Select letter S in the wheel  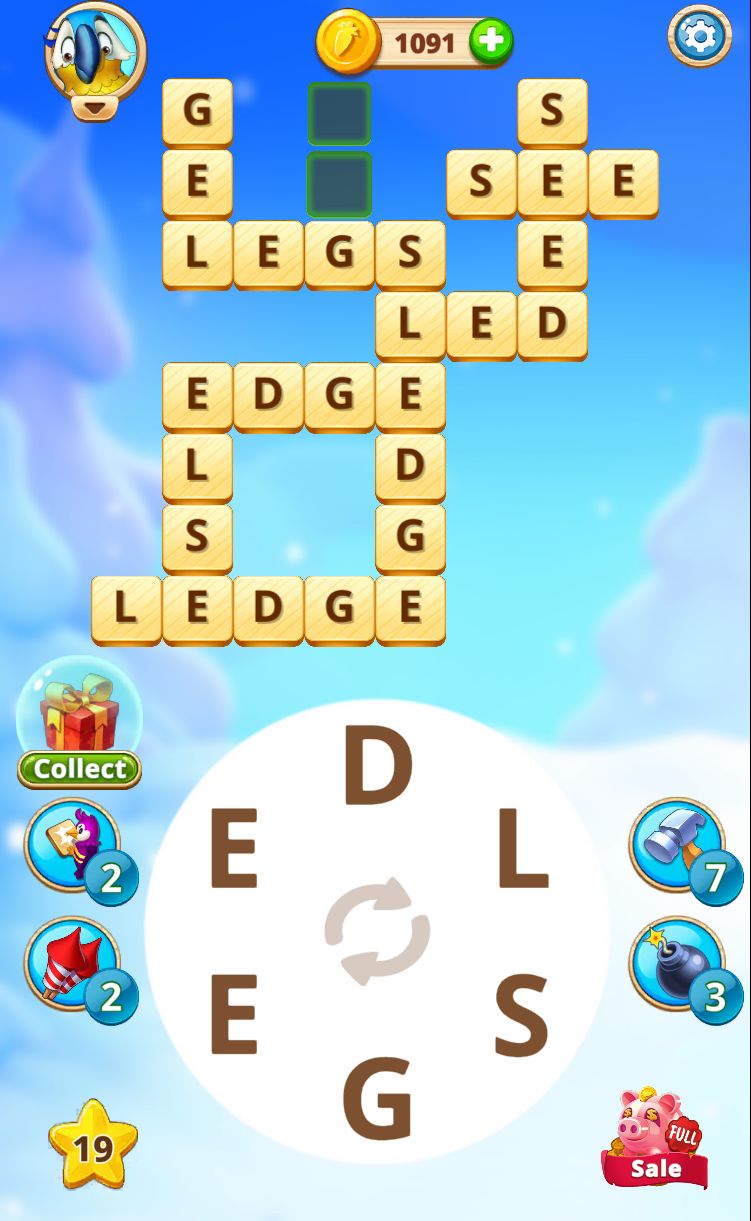tap(521, 1015)
